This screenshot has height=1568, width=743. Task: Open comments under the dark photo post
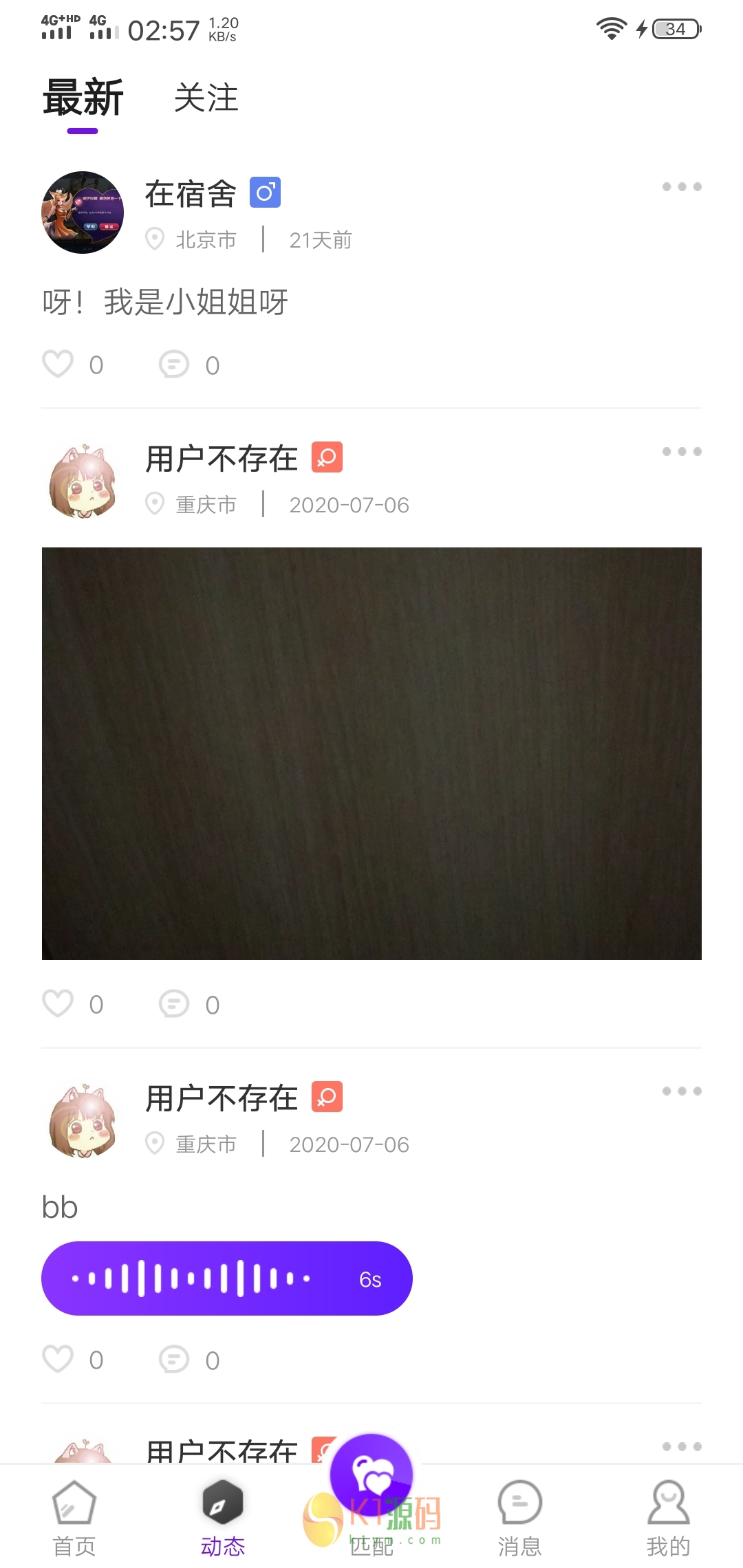(x=174, y=1004)
